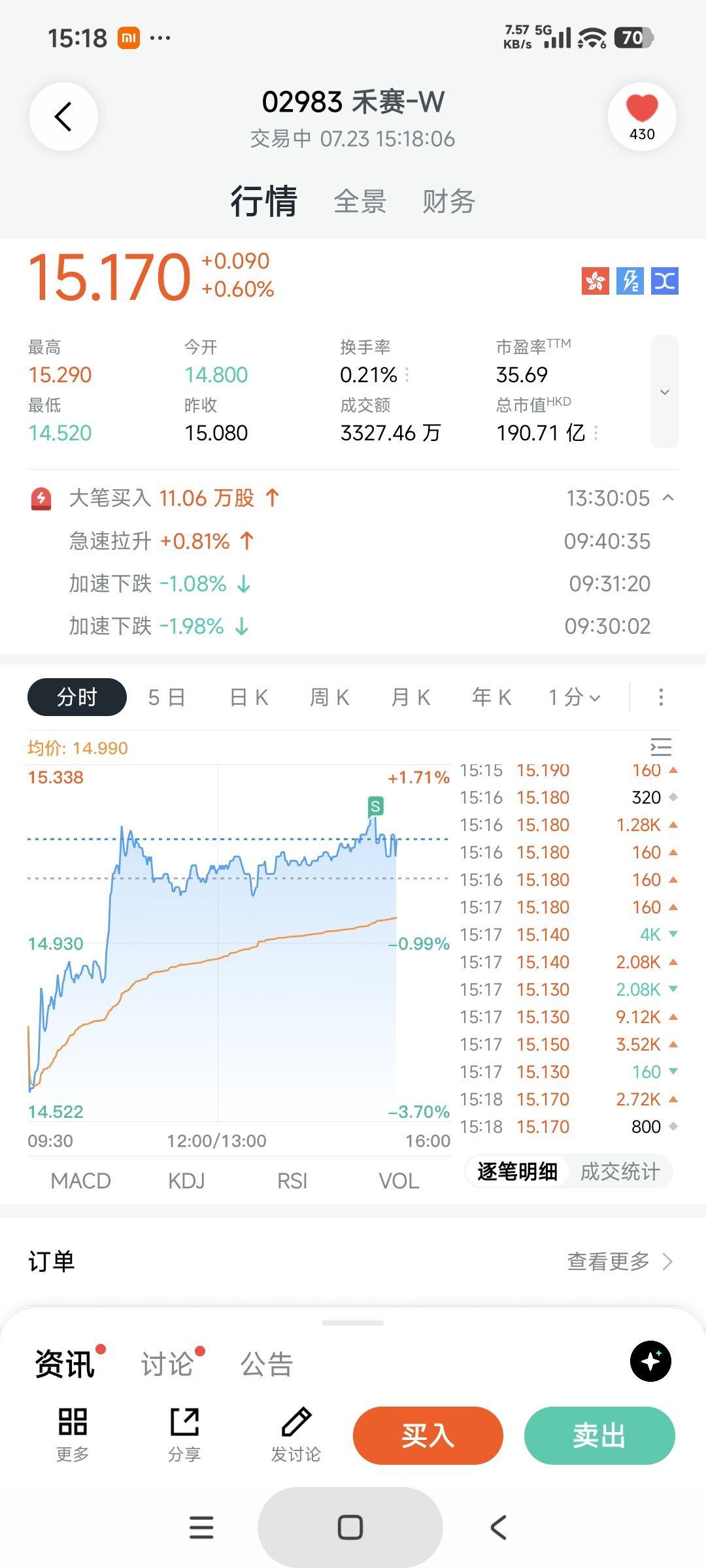706x1568 pixels.
Task: Open the 1分 interval dropdown
Action: pos(575,697)
